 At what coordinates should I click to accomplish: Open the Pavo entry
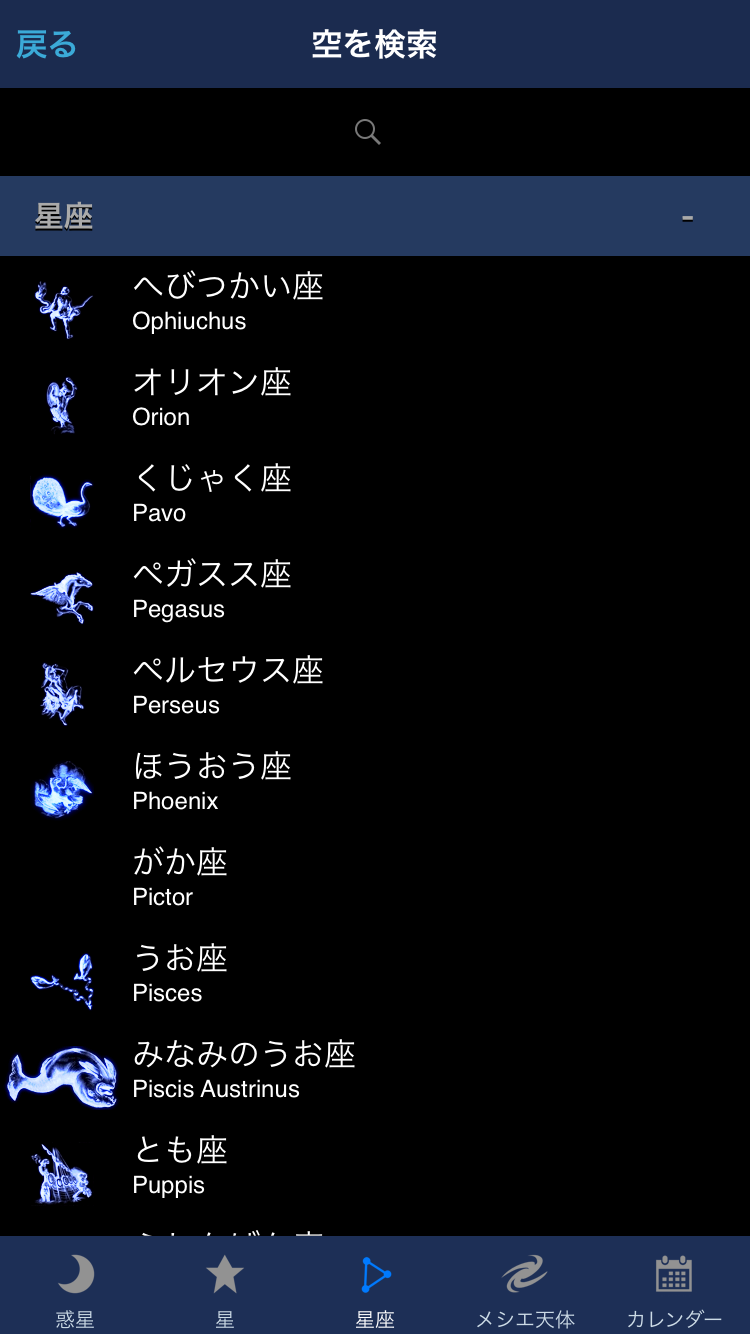pyautogui.click(x=375, y=496)
